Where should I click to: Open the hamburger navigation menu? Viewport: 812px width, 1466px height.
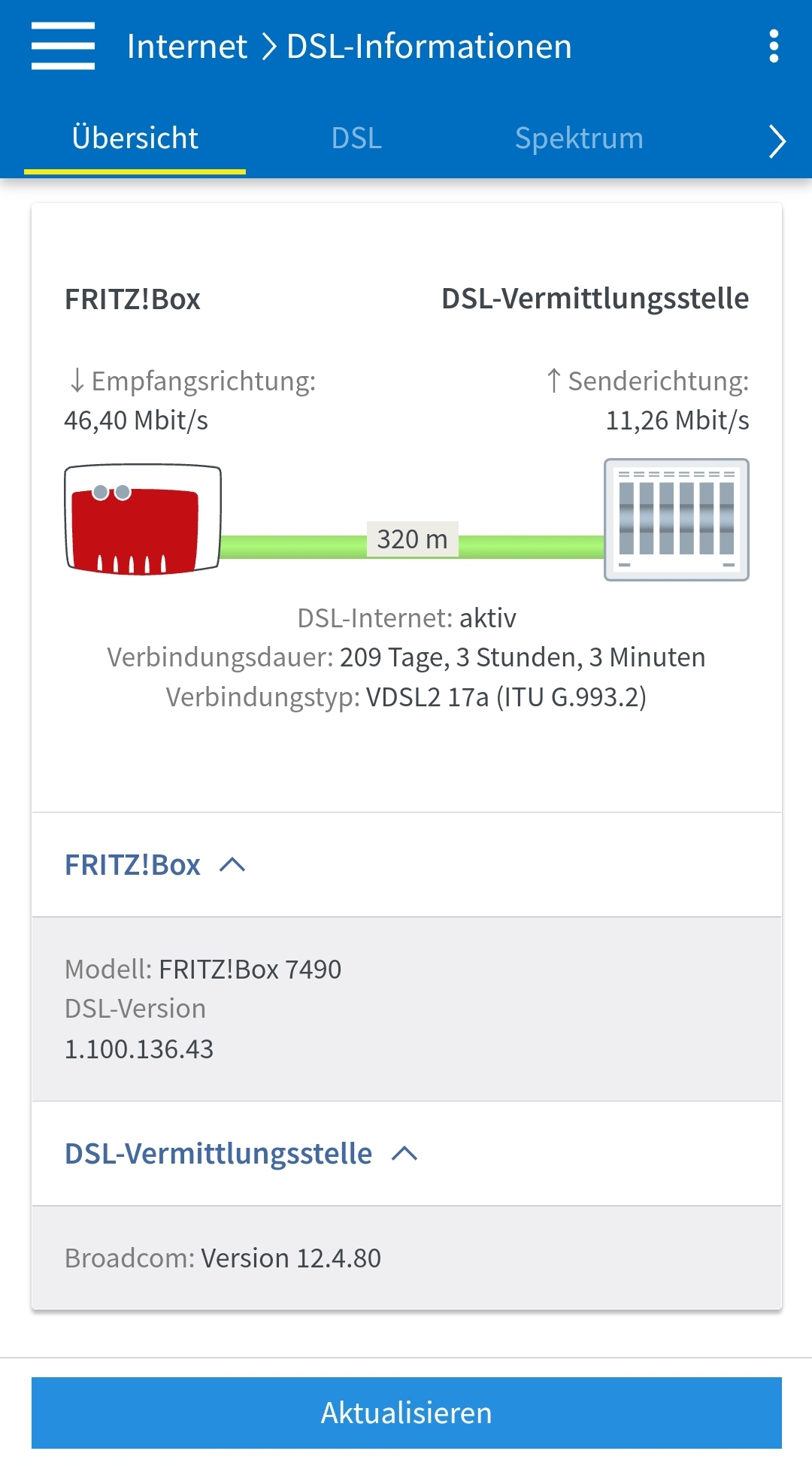[x=63, y=47]
